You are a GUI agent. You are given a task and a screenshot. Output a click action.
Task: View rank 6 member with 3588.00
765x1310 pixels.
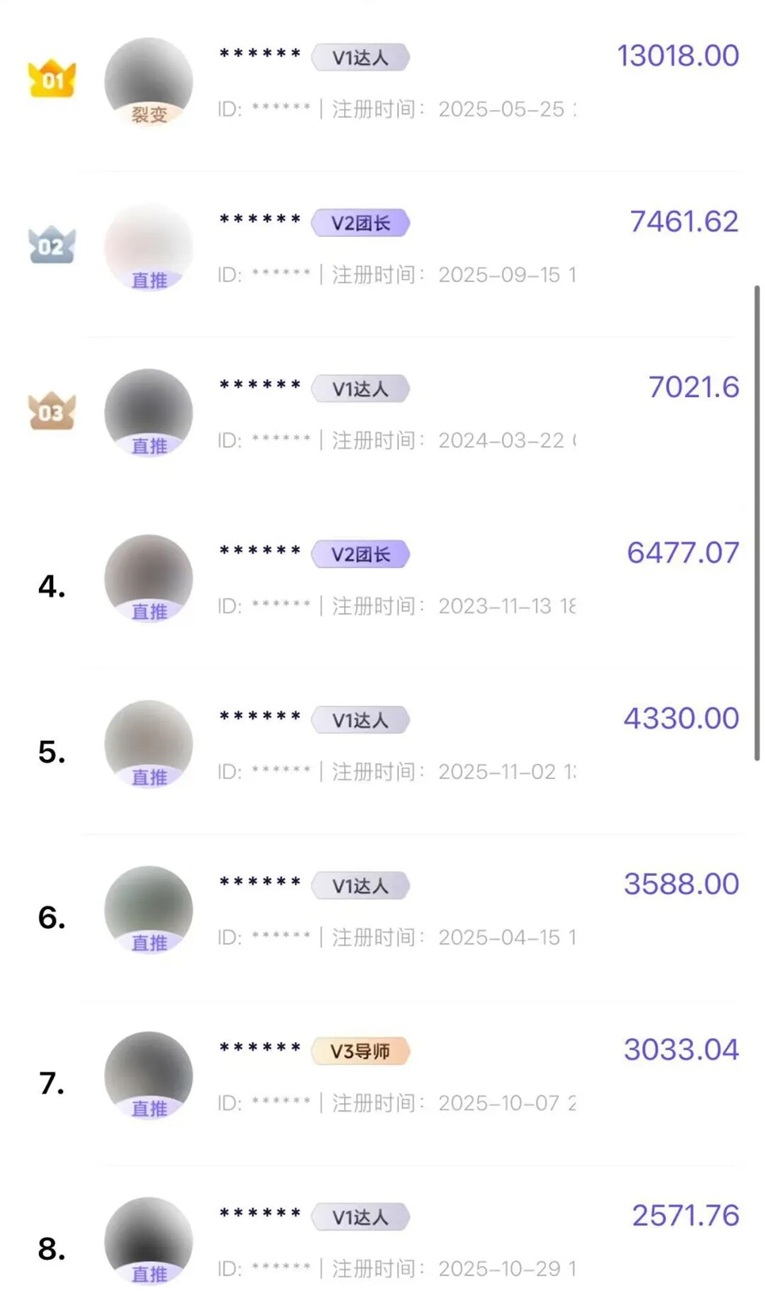click(400, 910)
